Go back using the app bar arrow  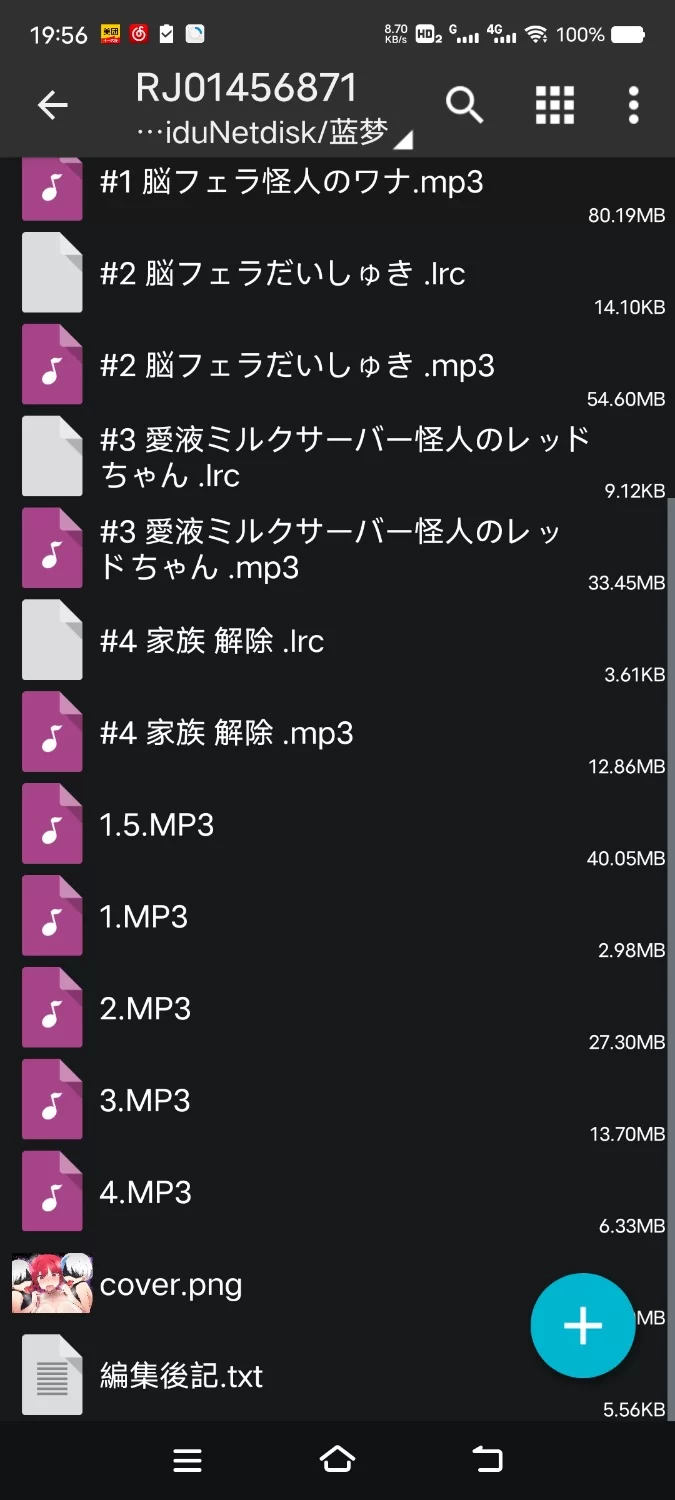[x=52, y=105]
